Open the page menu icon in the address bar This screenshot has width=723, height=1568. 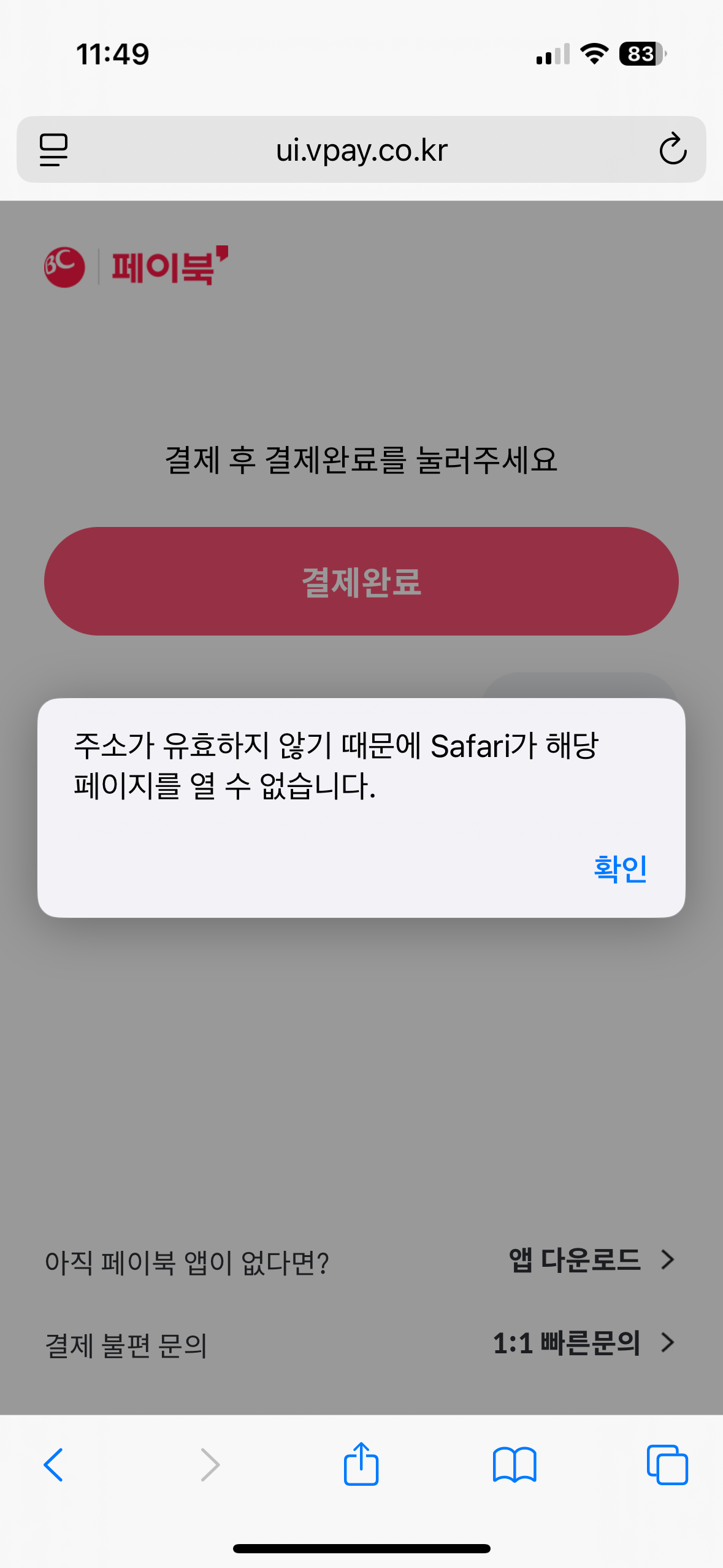53,150
